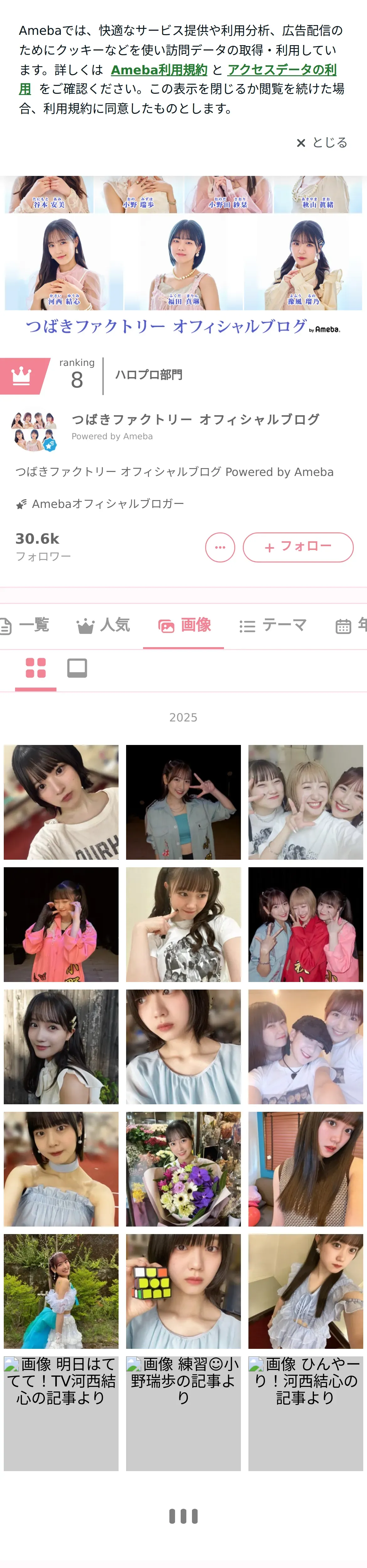Screen dimensions: 367x1568
Task: Open the 明日はててて！TV河西結心 image entry
Action: coord(61,1413)
